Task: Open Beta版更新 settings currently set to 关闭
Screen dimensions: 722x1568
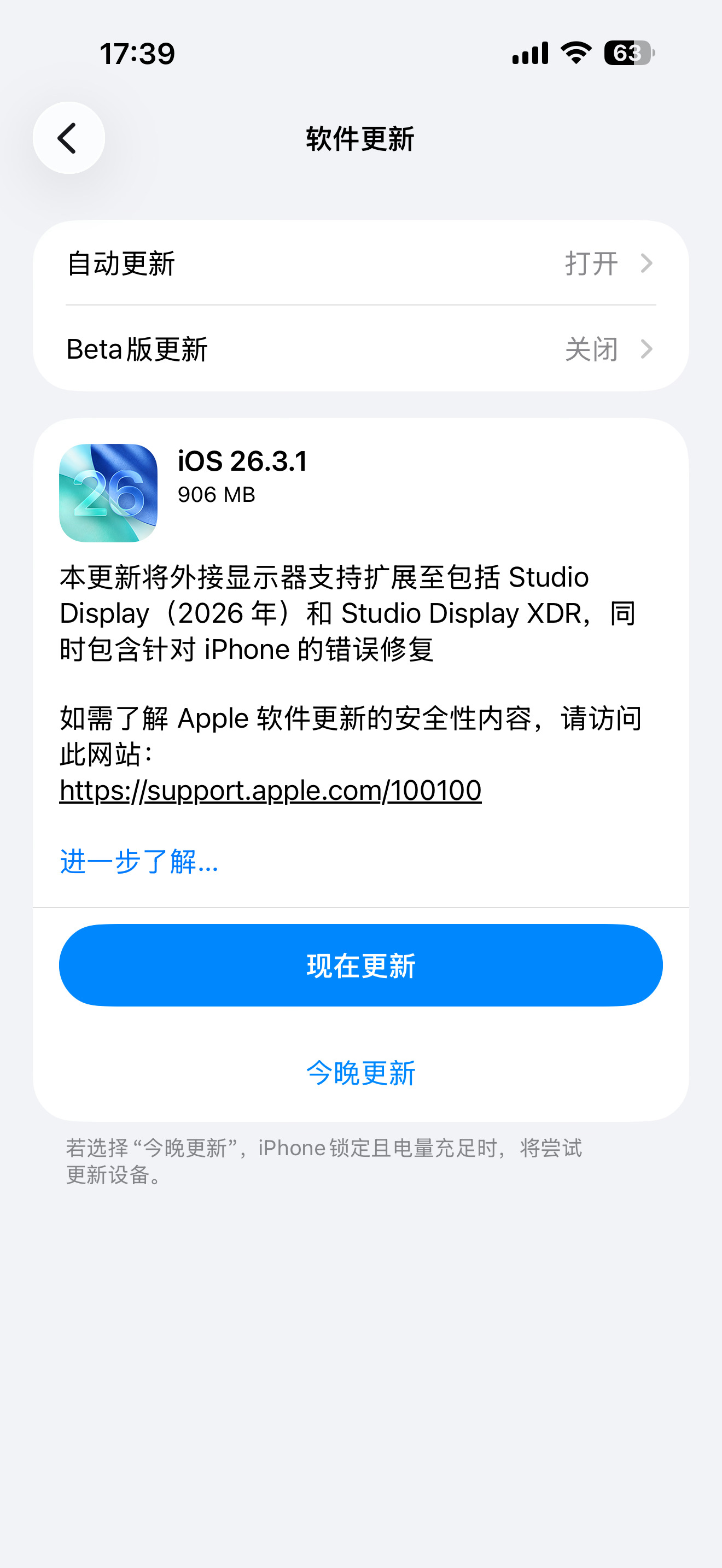Action: 360,349
